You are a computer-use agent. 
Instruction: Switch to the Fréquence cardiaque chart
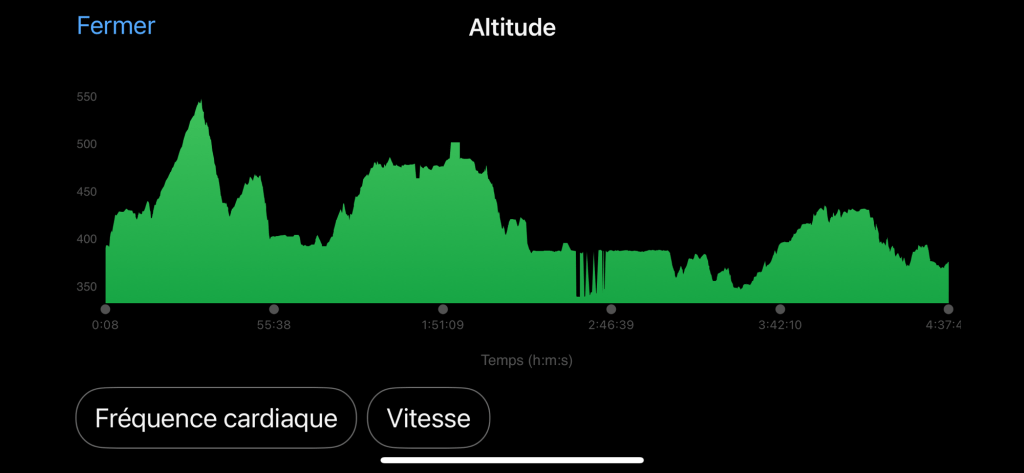coord(216,417)
